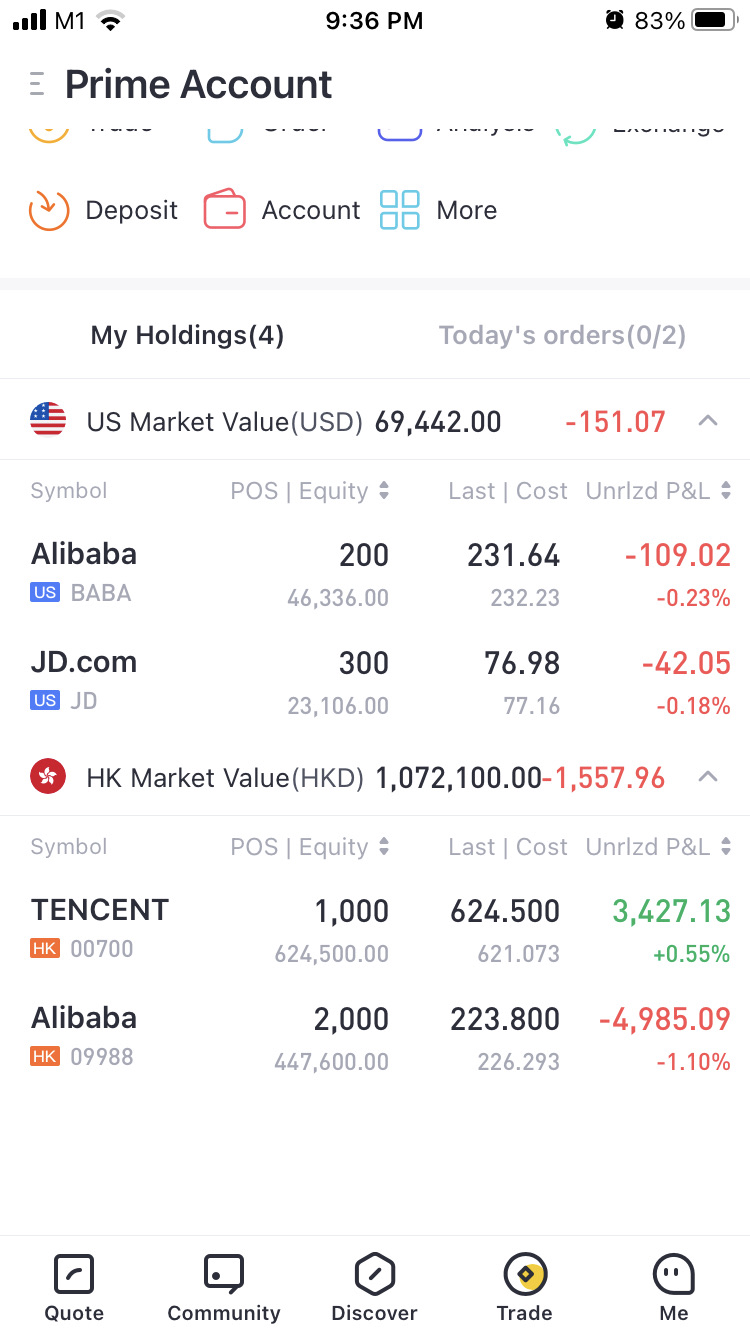Open the JD.com holding
Viewport: 750px width, 1334px height.
[84, 680]
